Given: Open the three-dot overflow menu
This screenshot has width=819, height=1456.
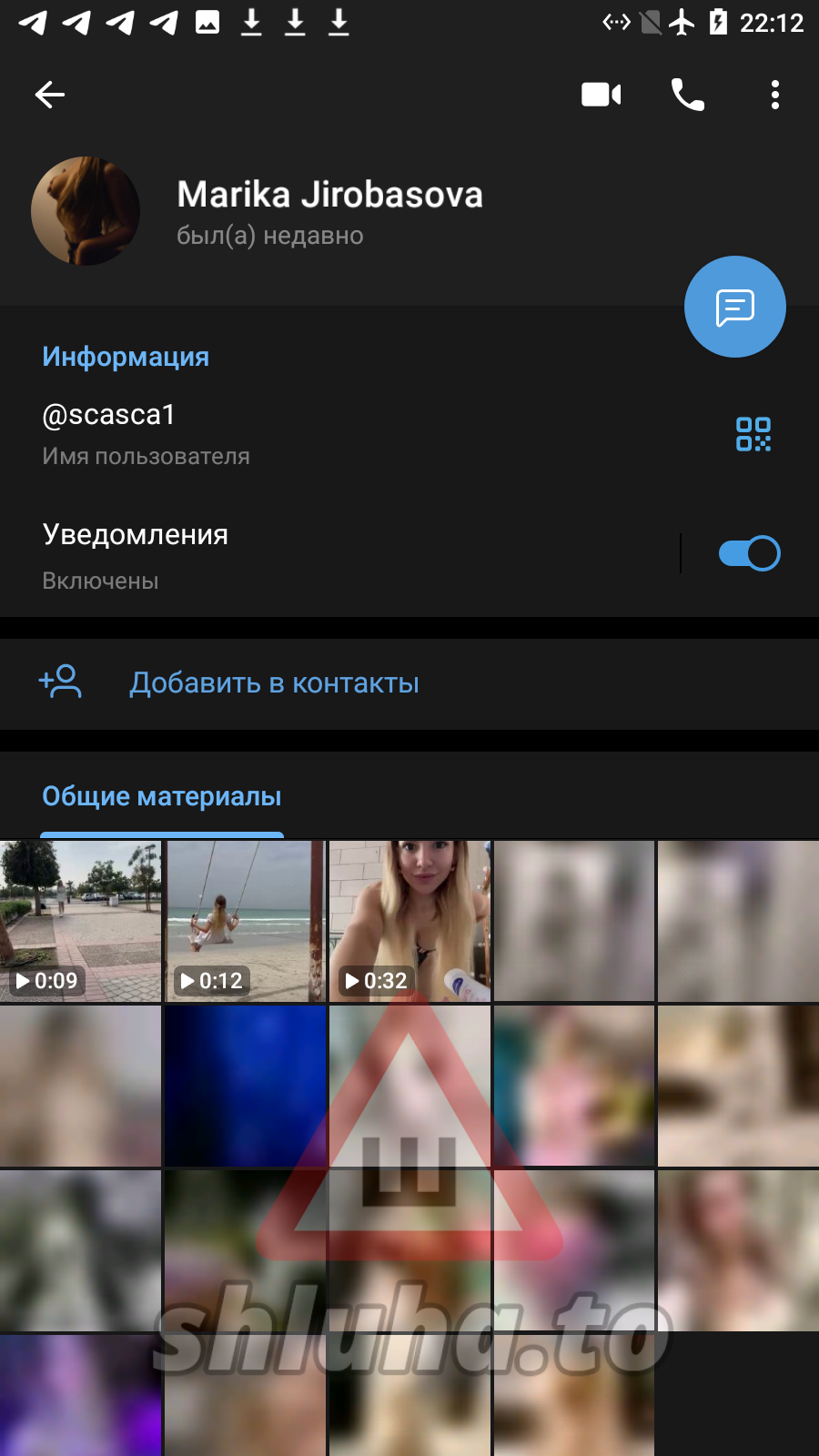Looking at the screenshot, I should coord(774,95).
